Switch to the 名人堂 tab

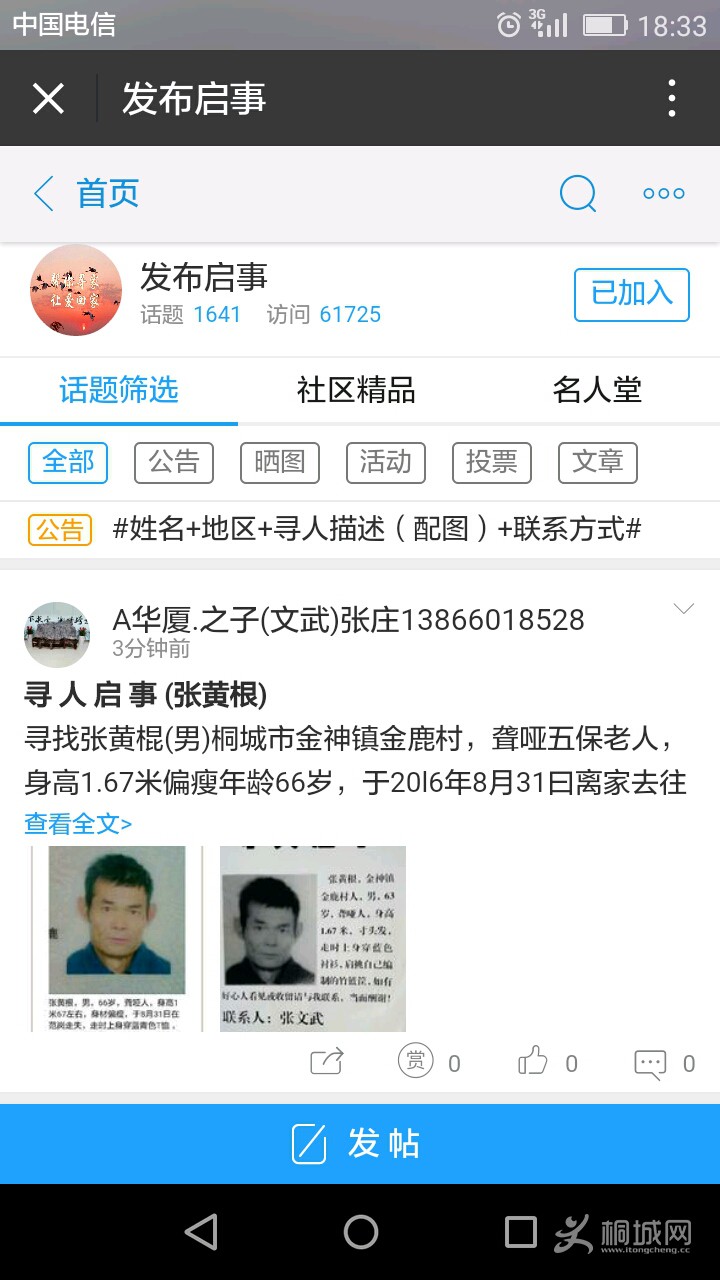597,390
